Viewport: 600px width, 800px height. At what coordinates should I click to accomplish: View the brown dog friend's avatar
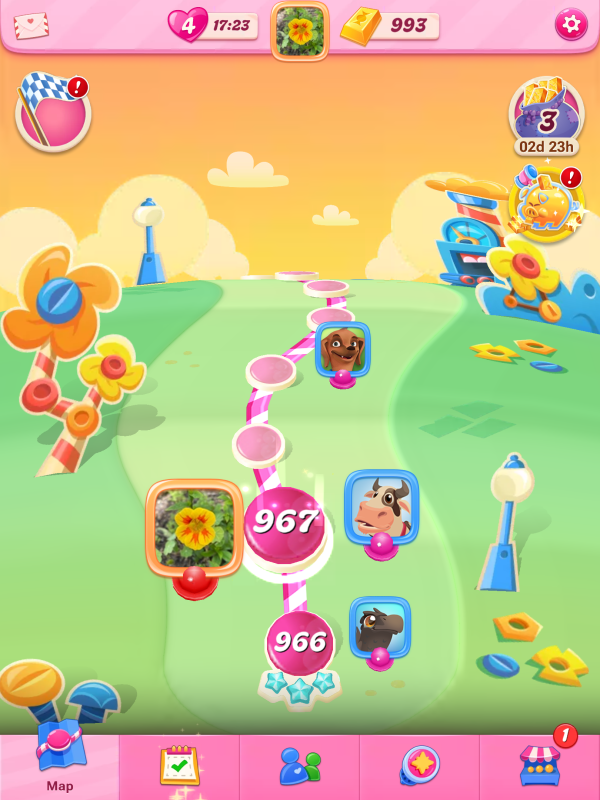(342, 350)
